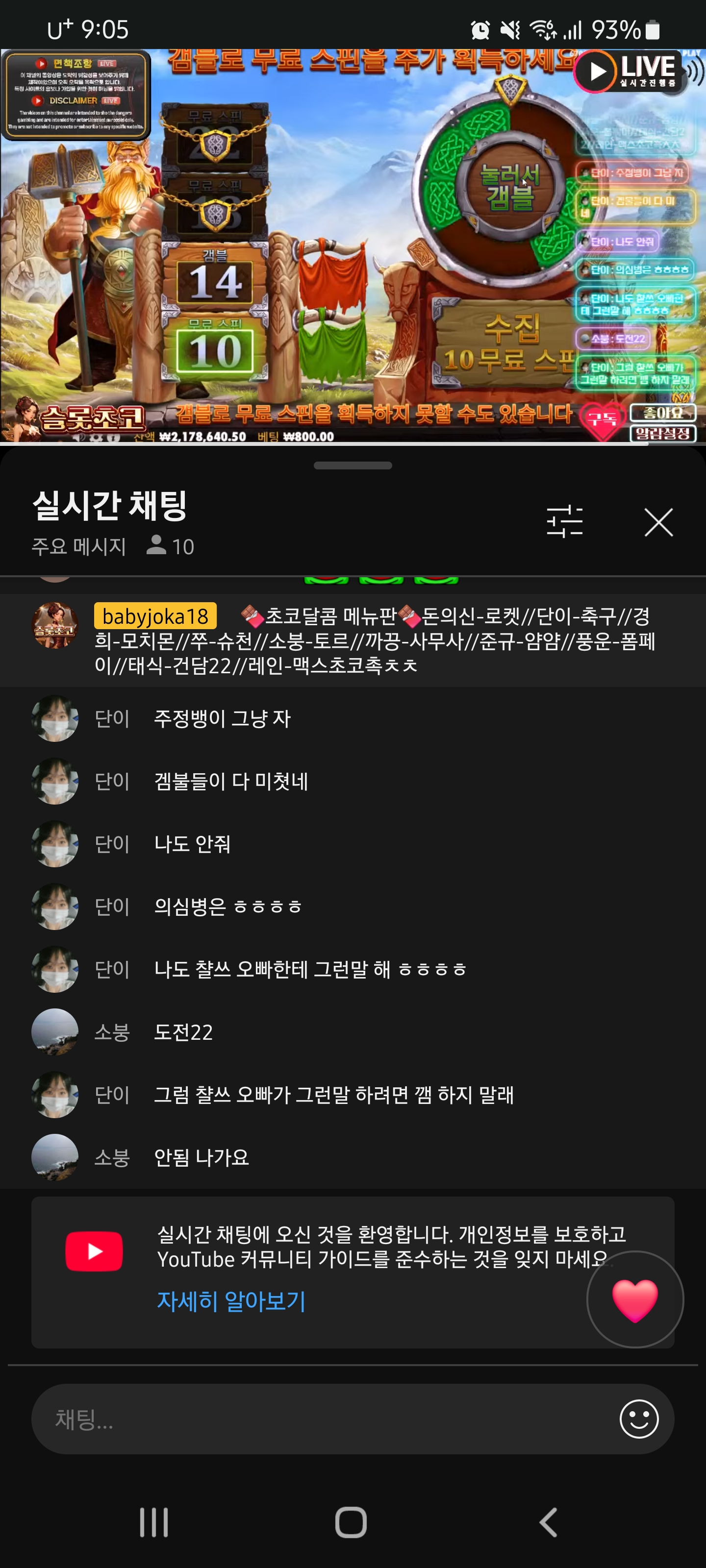Go back with the system back button

tap(548, 1522)
